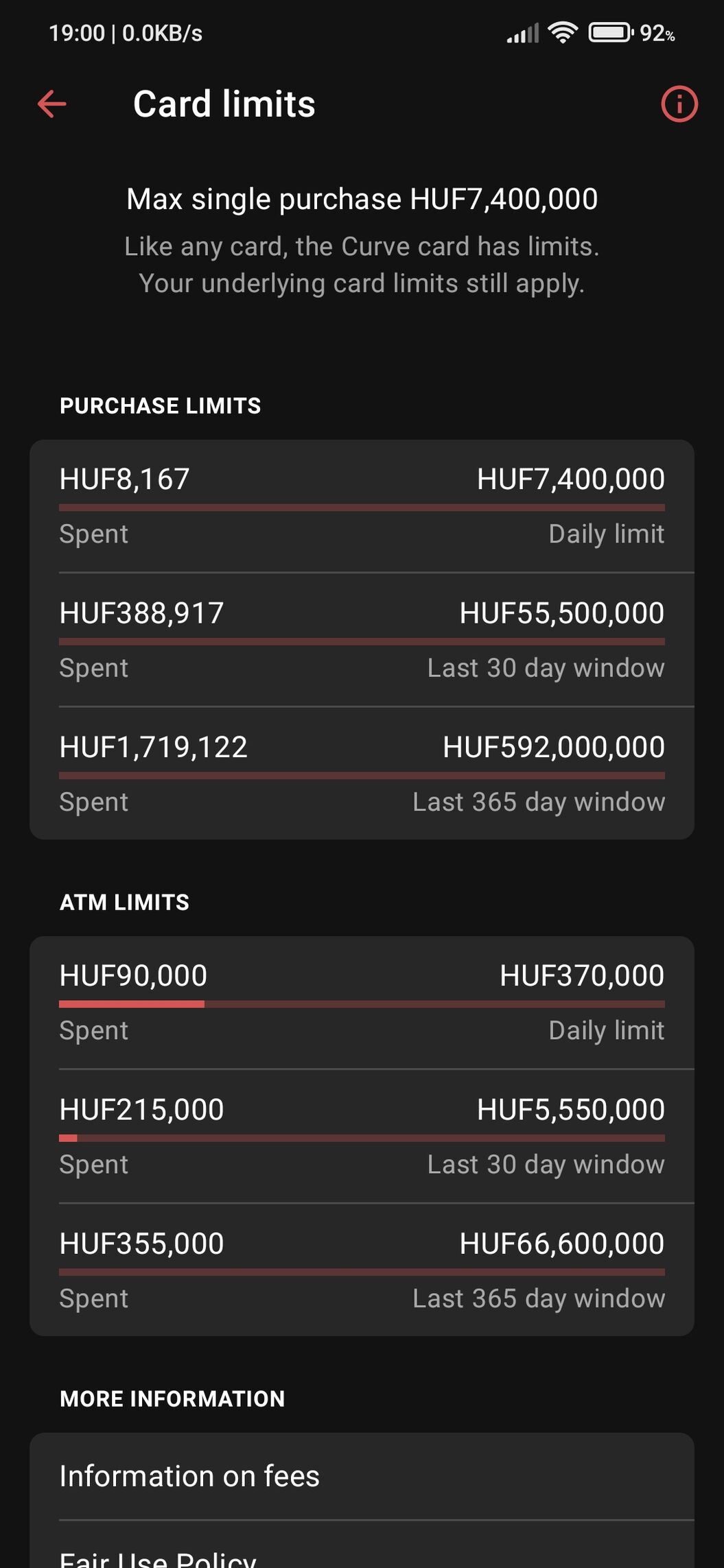
Task: Open the card limits info icon
Action: coord(679,104)
